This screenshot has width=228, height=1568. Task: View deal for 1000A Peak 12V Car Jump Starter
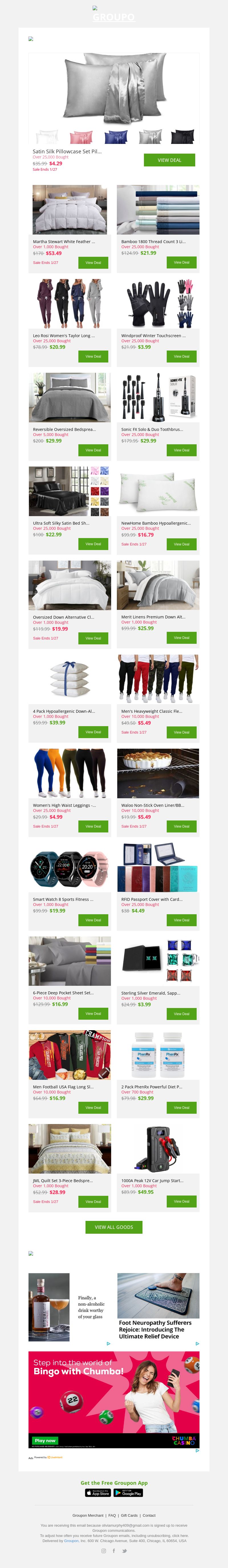click(x=181, y=1201)
